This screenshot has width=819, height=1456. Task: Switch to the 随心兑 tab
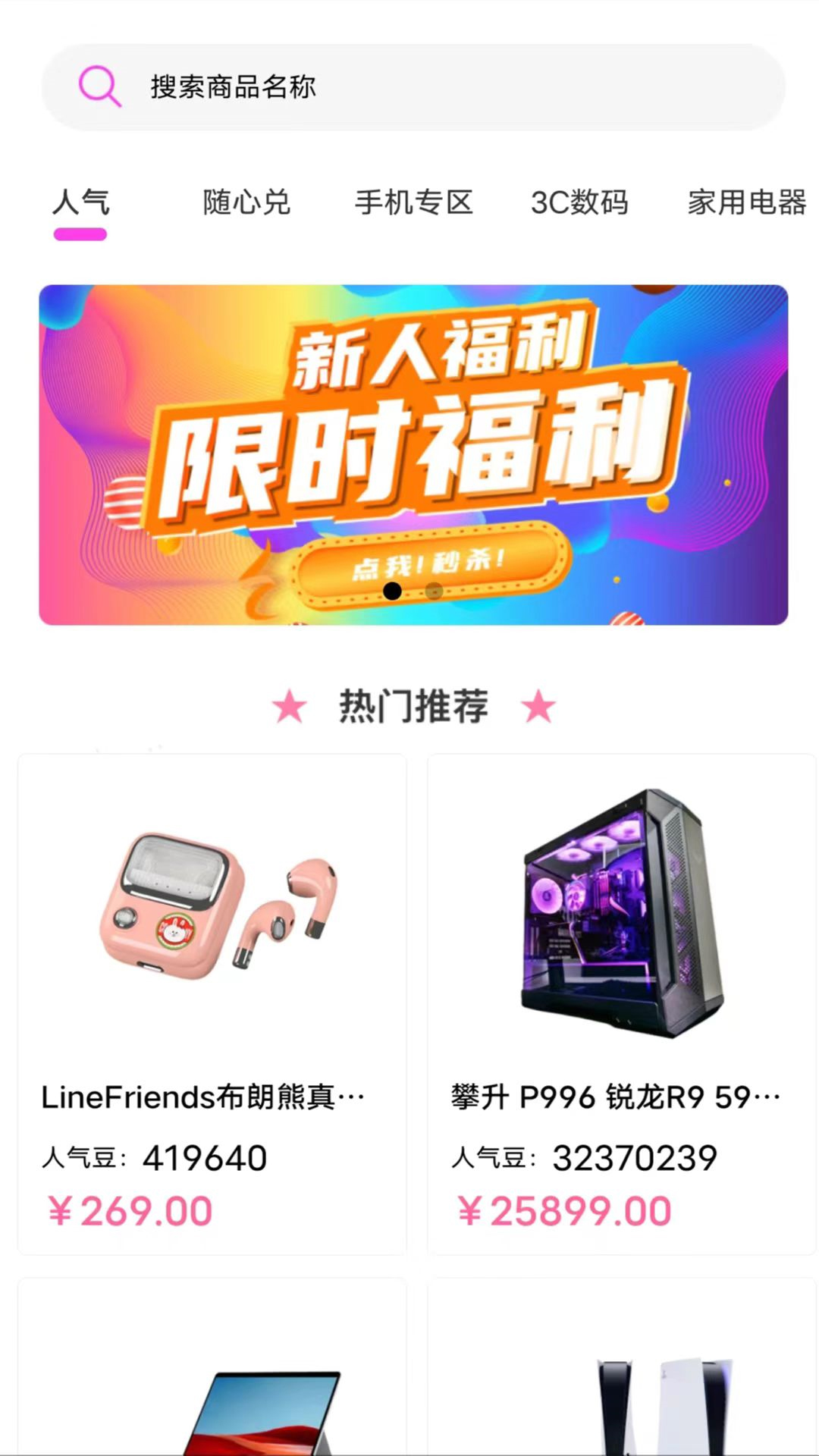click(244, 202)
